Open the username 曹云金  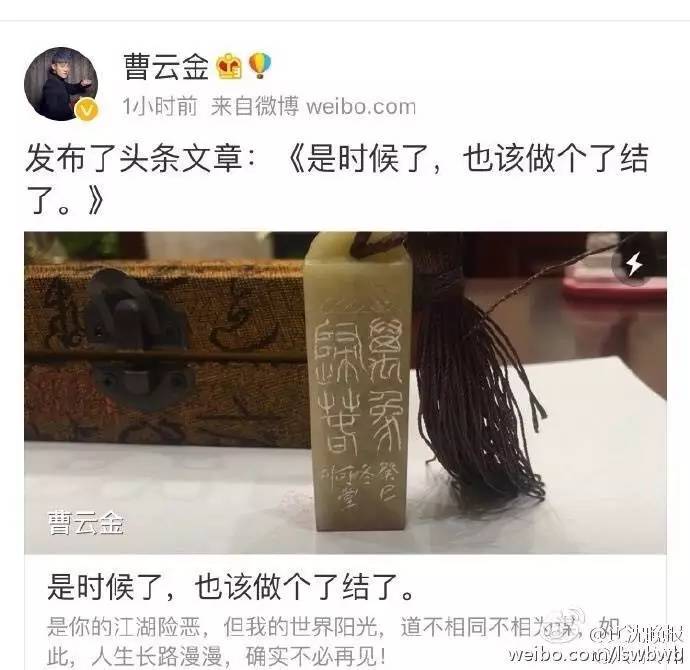[166, 68]
